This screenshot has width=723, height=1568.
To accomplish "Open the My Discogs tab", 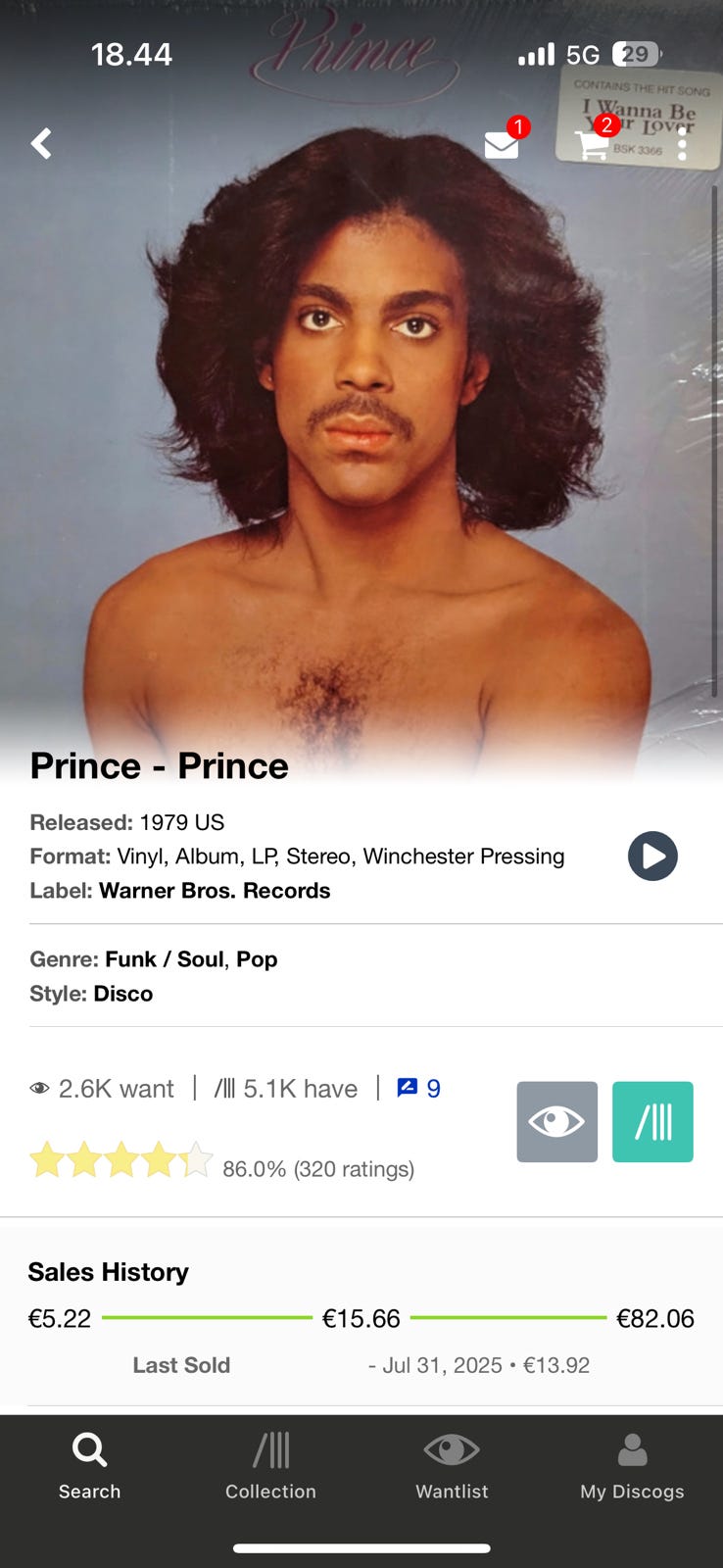I will coord(632,1465).
